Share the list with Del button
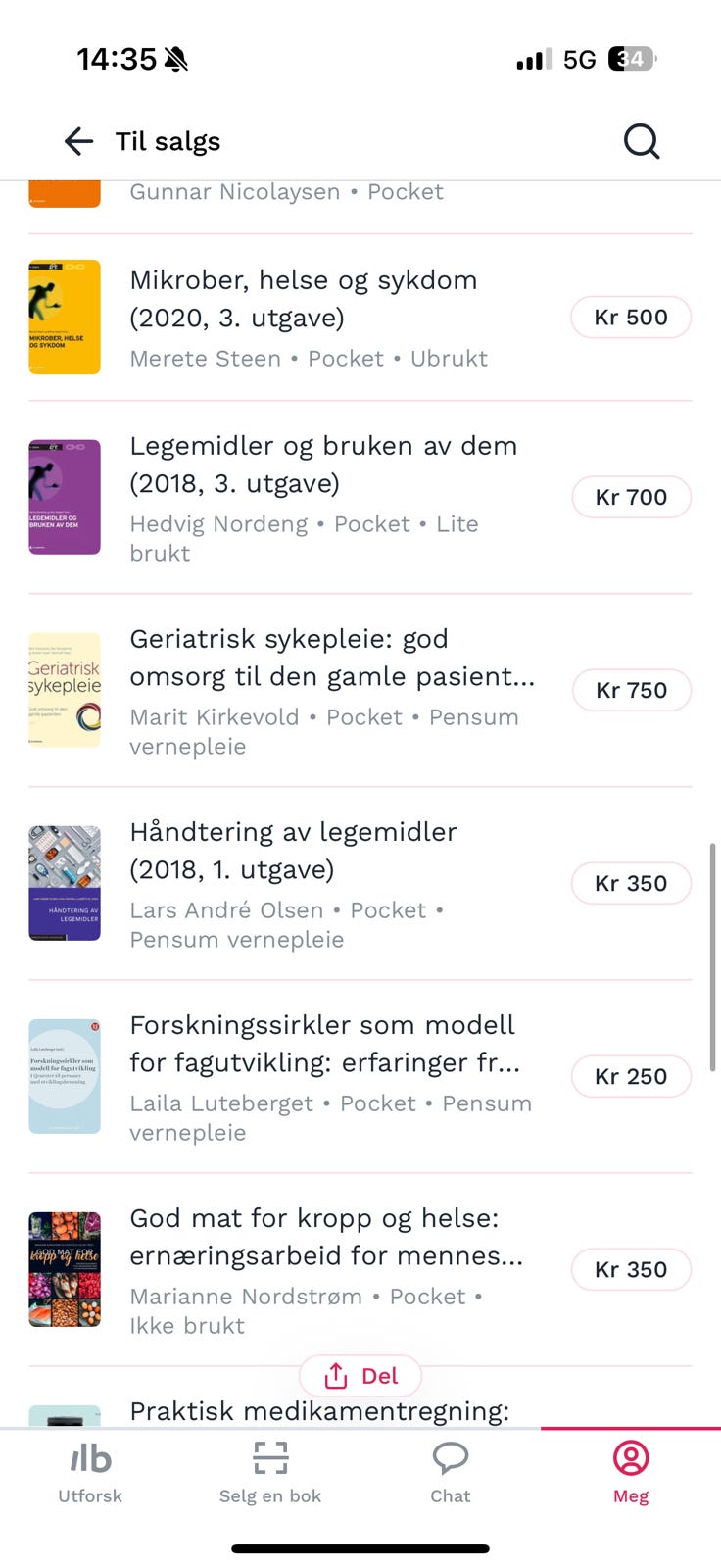The height and width of the screenshot is (1568, 721). [360, 1376]
